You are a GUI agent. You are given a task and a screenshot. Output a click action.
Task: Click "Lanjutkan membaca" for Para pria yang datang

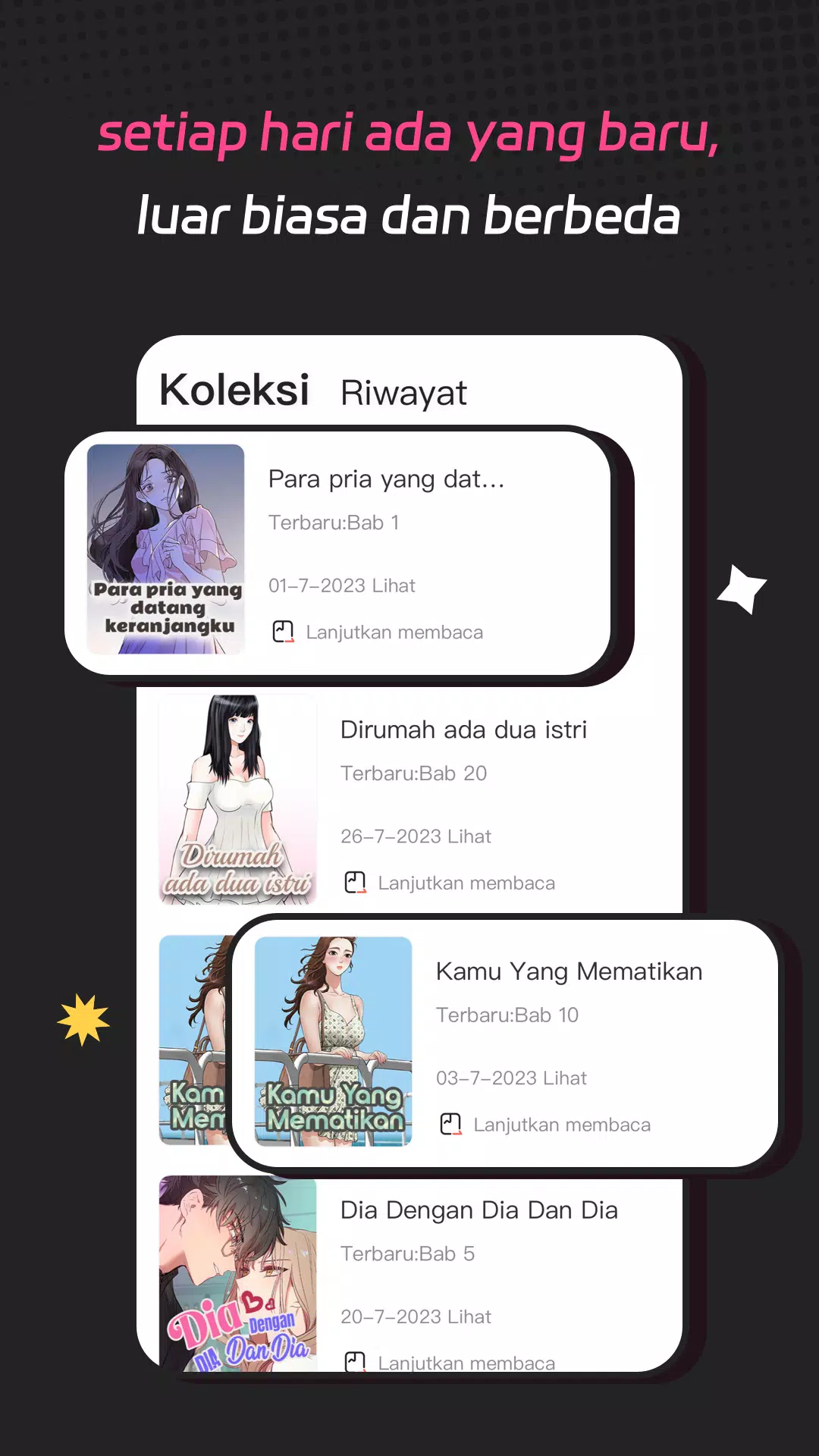pyautogui.click(x=394, y=632)
